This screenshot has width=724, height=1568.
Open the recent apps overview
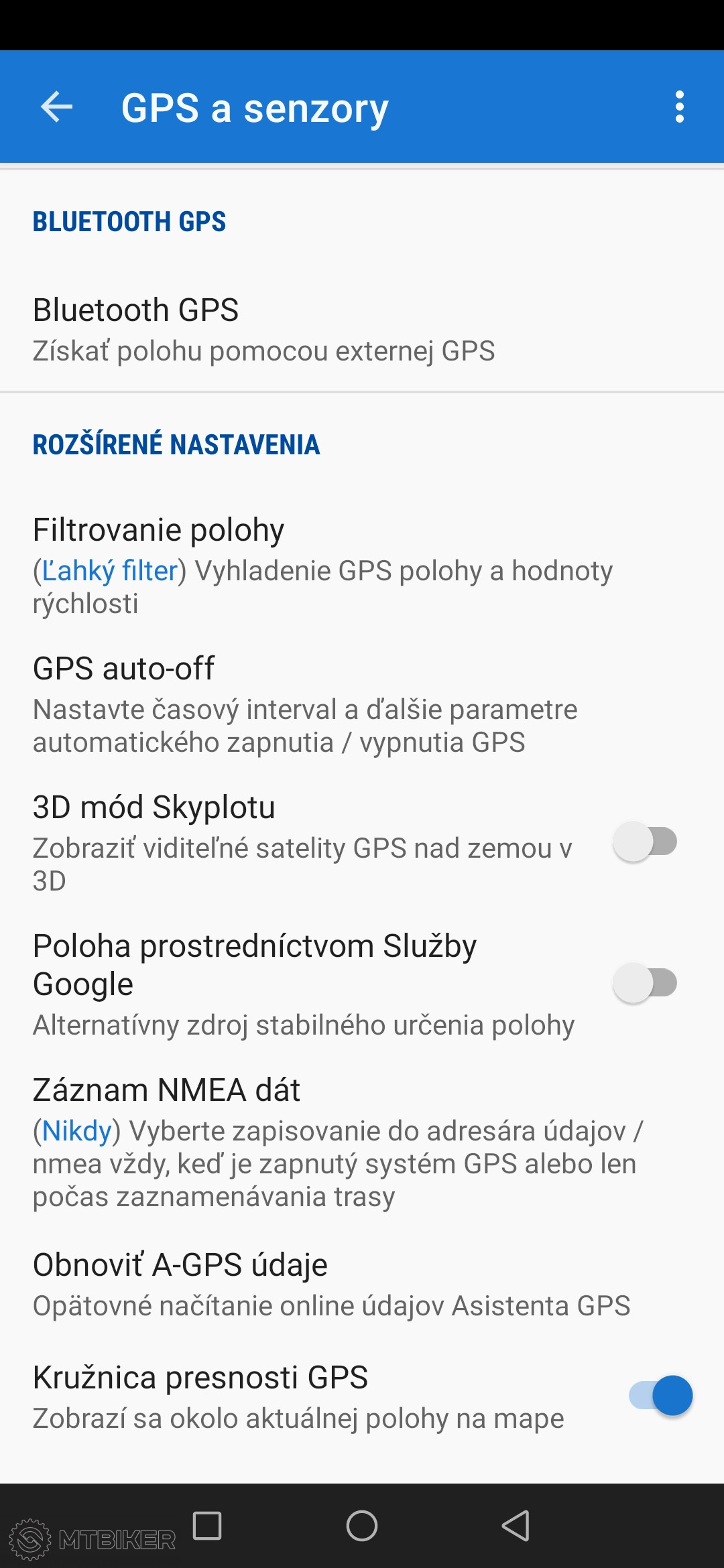coord(207,1526)
